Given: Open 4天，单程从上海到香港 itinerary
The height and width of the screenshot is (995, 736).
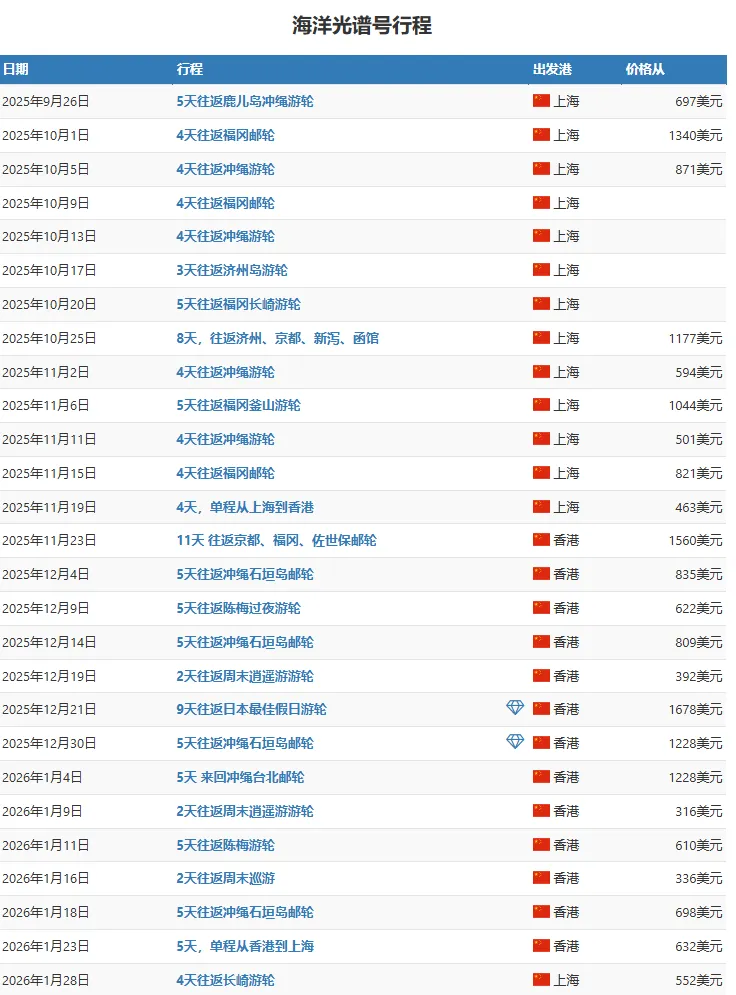Looking at the screenshot, I should tap(244, 507).
